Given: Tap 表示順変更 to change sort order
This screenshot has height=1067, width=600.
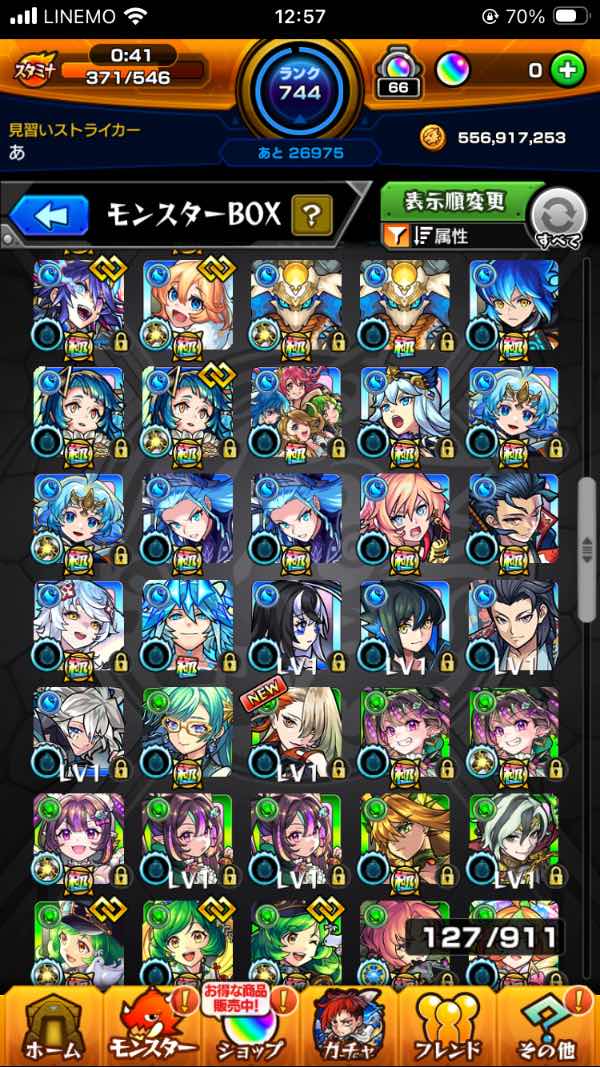Looking at the screenshot, I should point(454,201).
